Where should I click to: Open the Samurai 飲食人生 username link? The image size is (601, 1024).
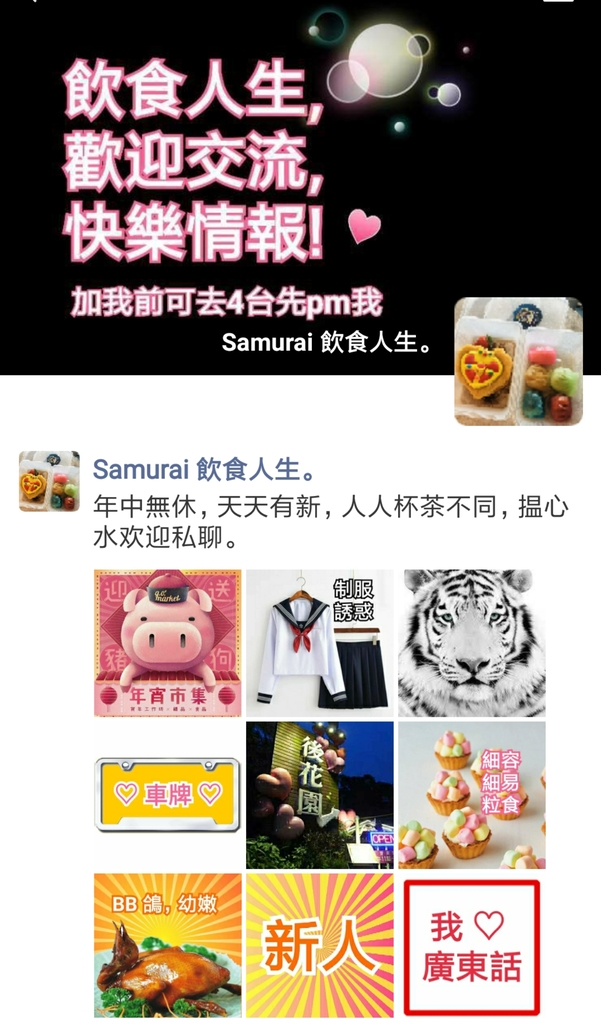point(205,470)
